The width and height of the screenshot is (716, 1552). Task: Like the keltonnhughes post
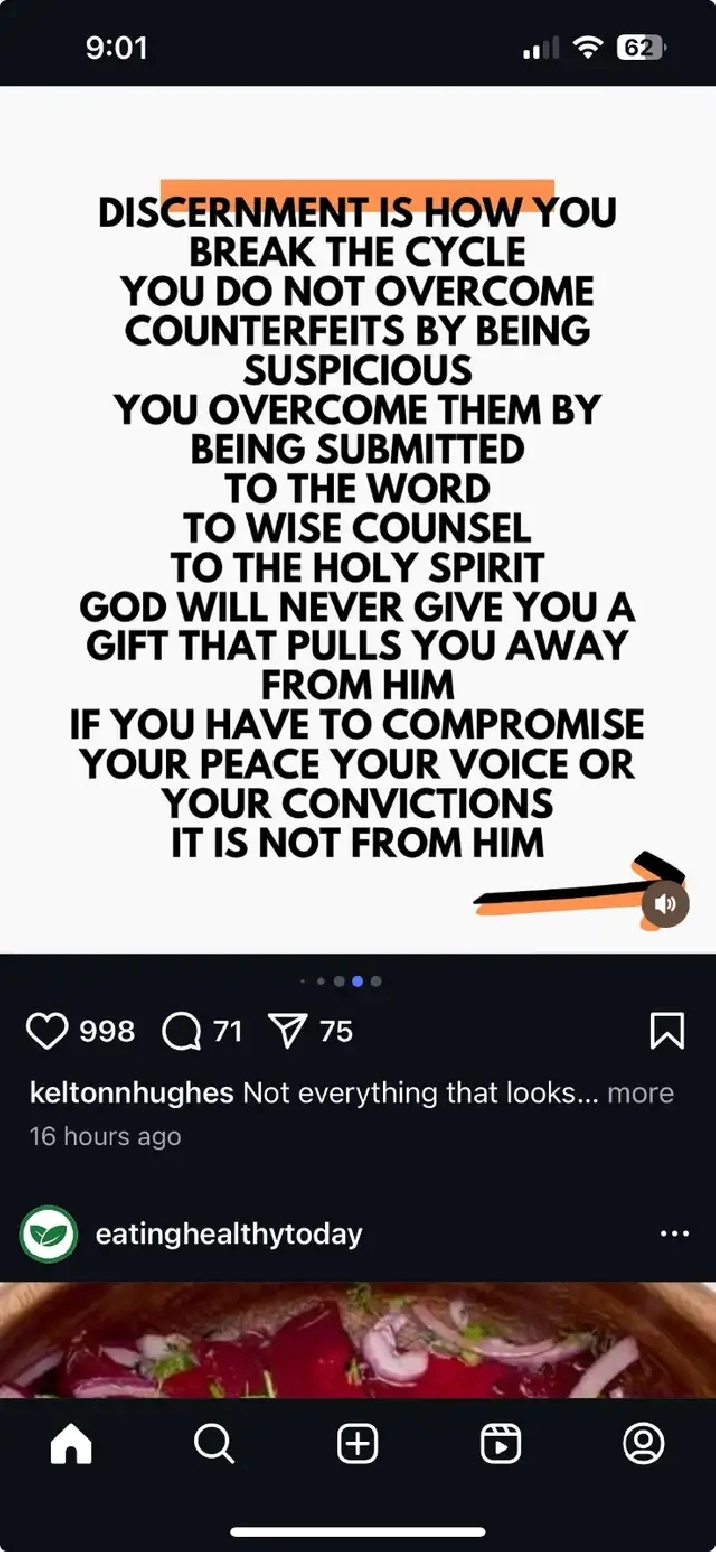tap(47, 1031)
